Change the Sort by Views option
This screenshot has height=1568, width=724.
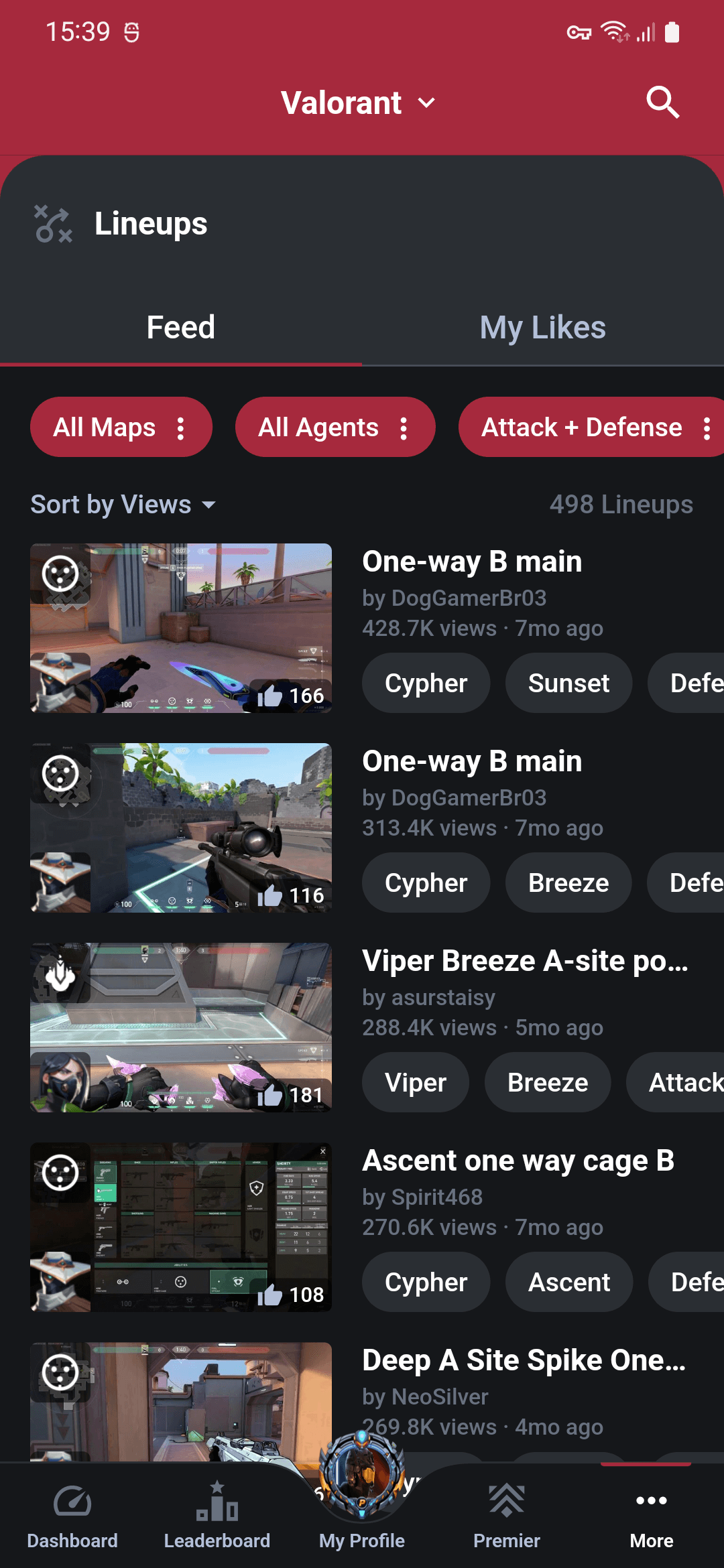tap(123, 505)
